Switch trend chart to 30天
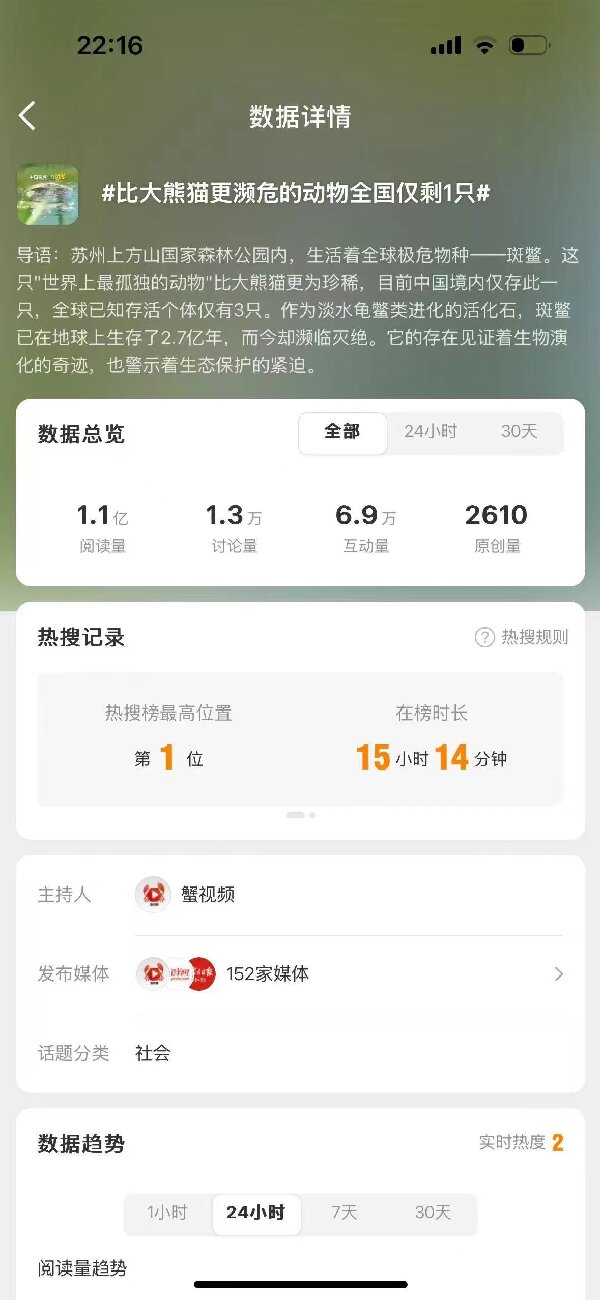The height and width of the screenshot is (1300, 600). click(x=432, y=1212)
